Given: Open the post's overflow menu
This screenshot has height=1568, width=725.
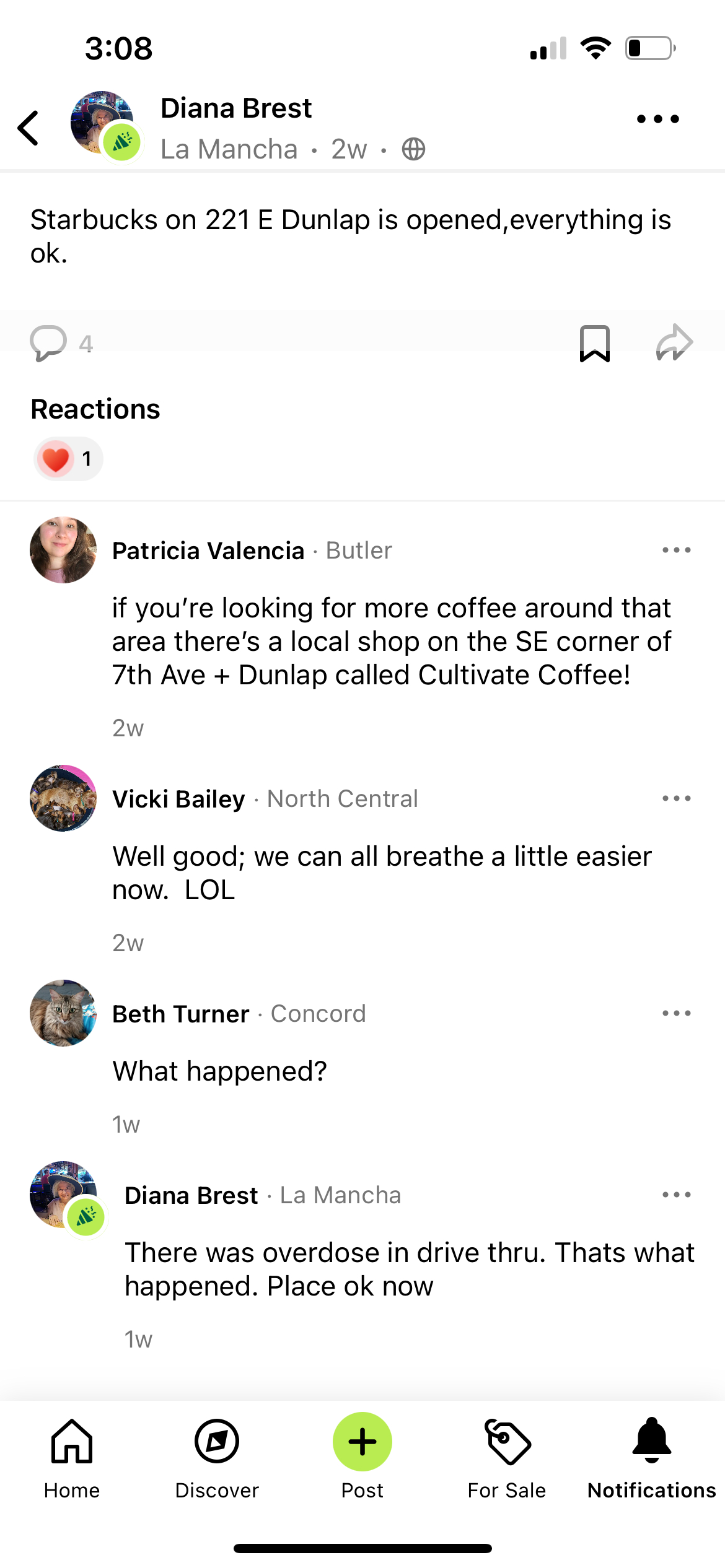Looking at the screenshot, I should click(657, 119).
